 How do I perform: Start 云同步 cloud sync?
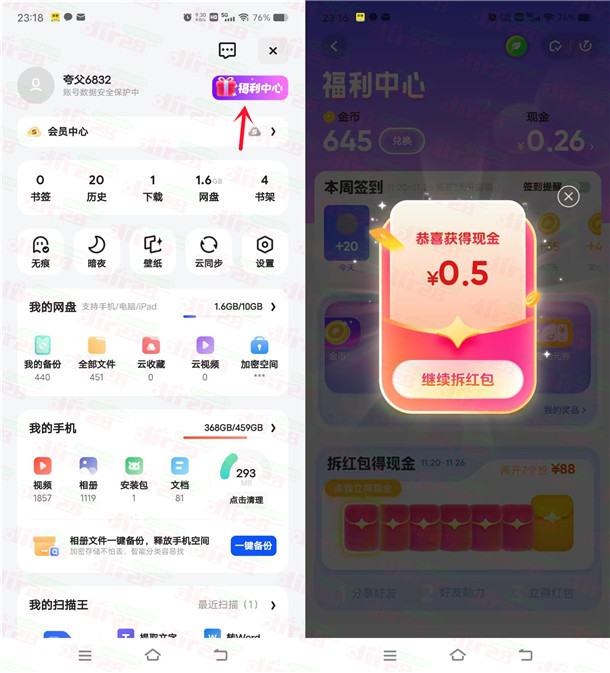208,251
